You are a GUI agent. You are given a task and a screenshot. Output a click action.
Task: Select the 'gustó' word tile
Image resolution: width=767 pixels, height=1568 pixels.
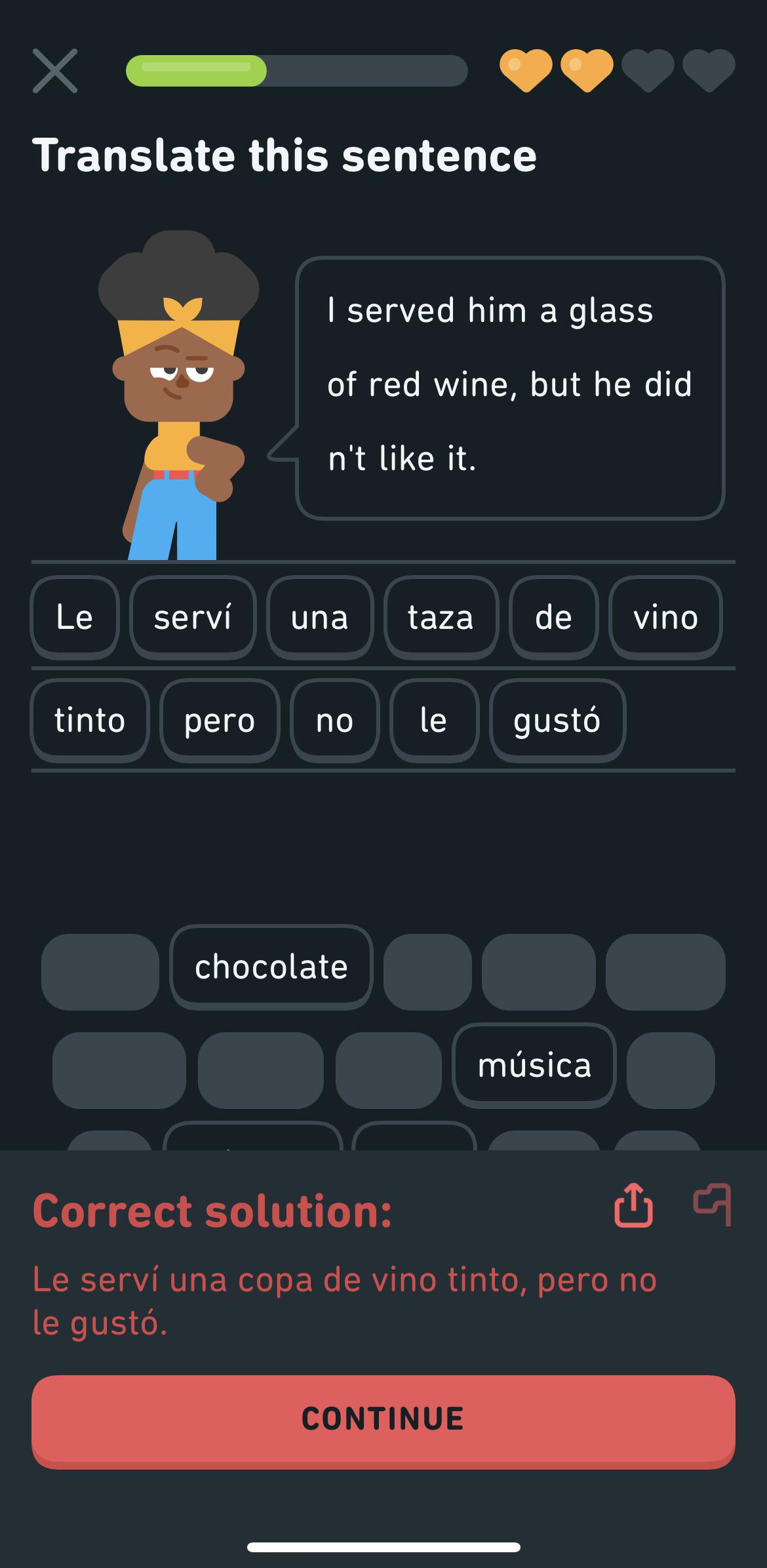557,720
